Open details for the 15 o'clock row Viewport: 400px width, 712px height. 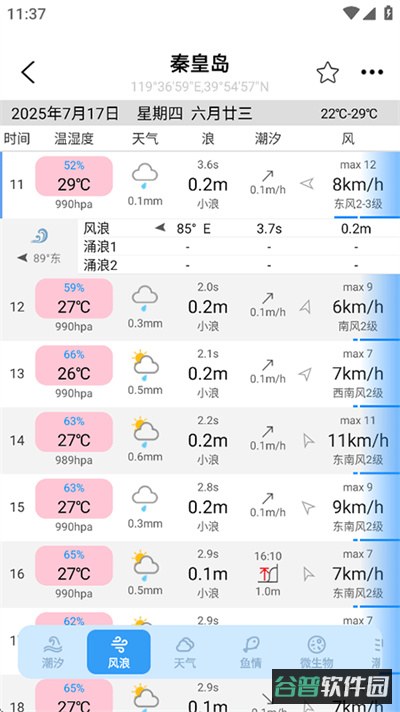tap(200, 507)
